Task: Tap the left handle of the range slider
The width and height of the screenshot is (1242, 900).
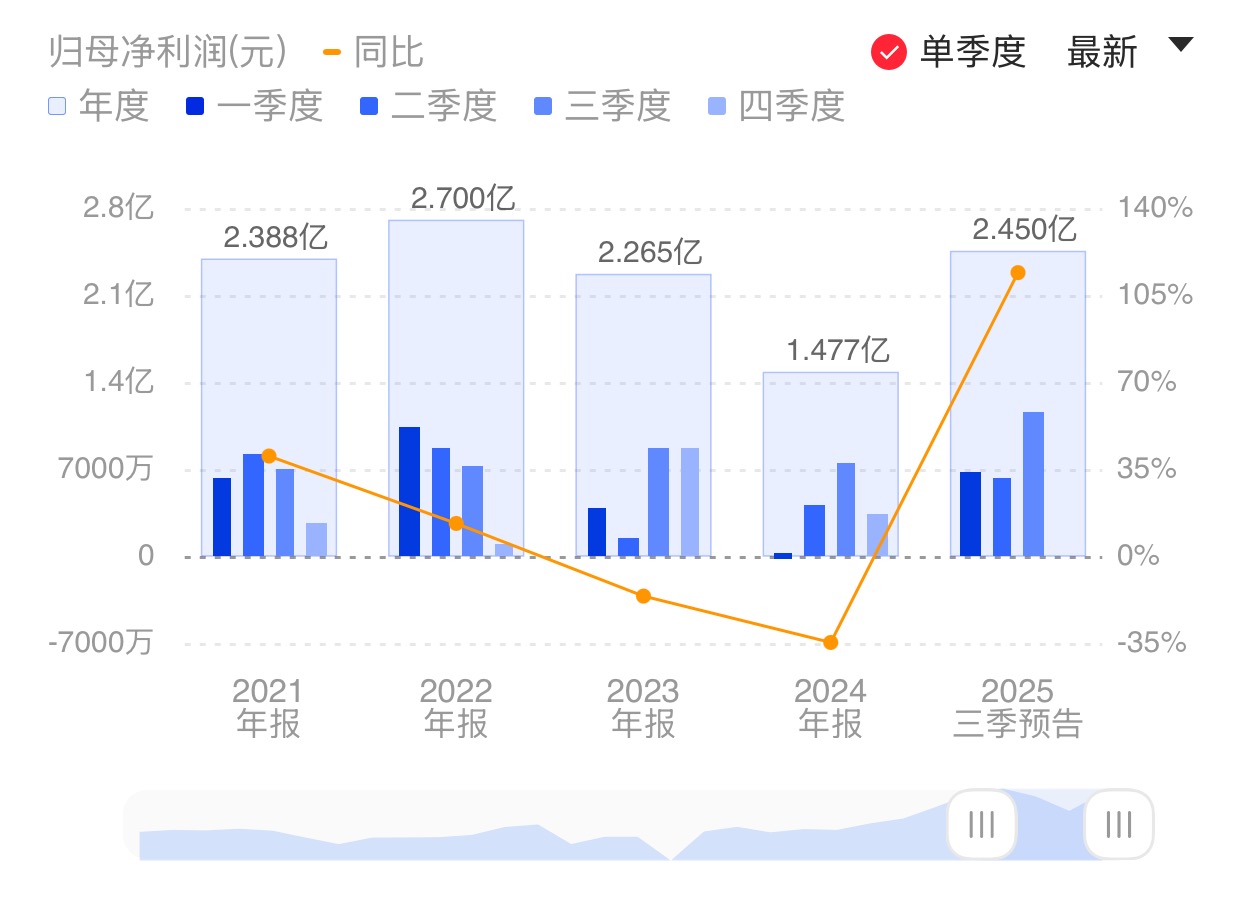Action: 982,824
